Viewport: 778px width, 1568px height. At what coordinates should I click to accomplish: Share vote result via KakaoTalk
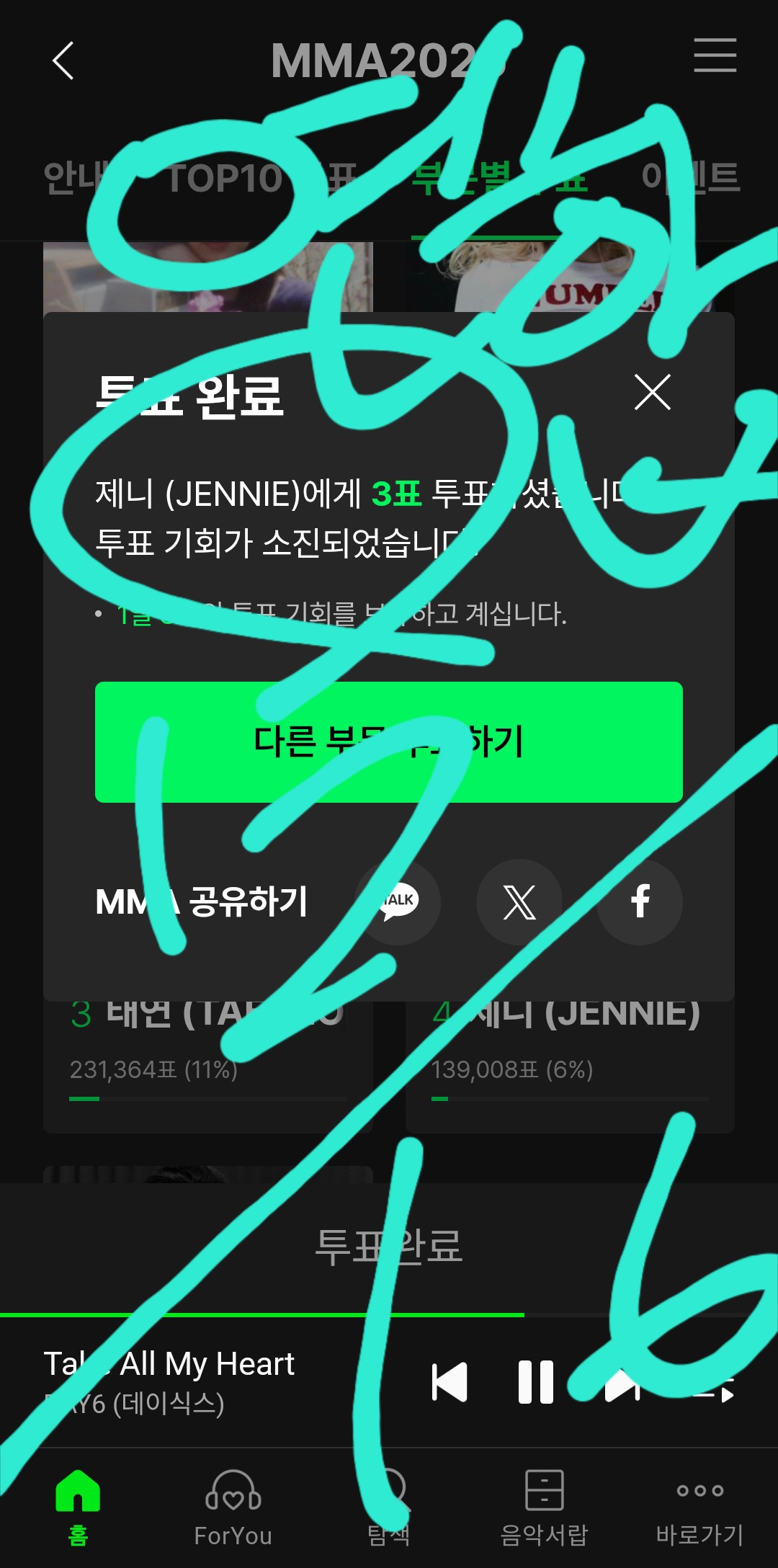click(x=397, y=901)
